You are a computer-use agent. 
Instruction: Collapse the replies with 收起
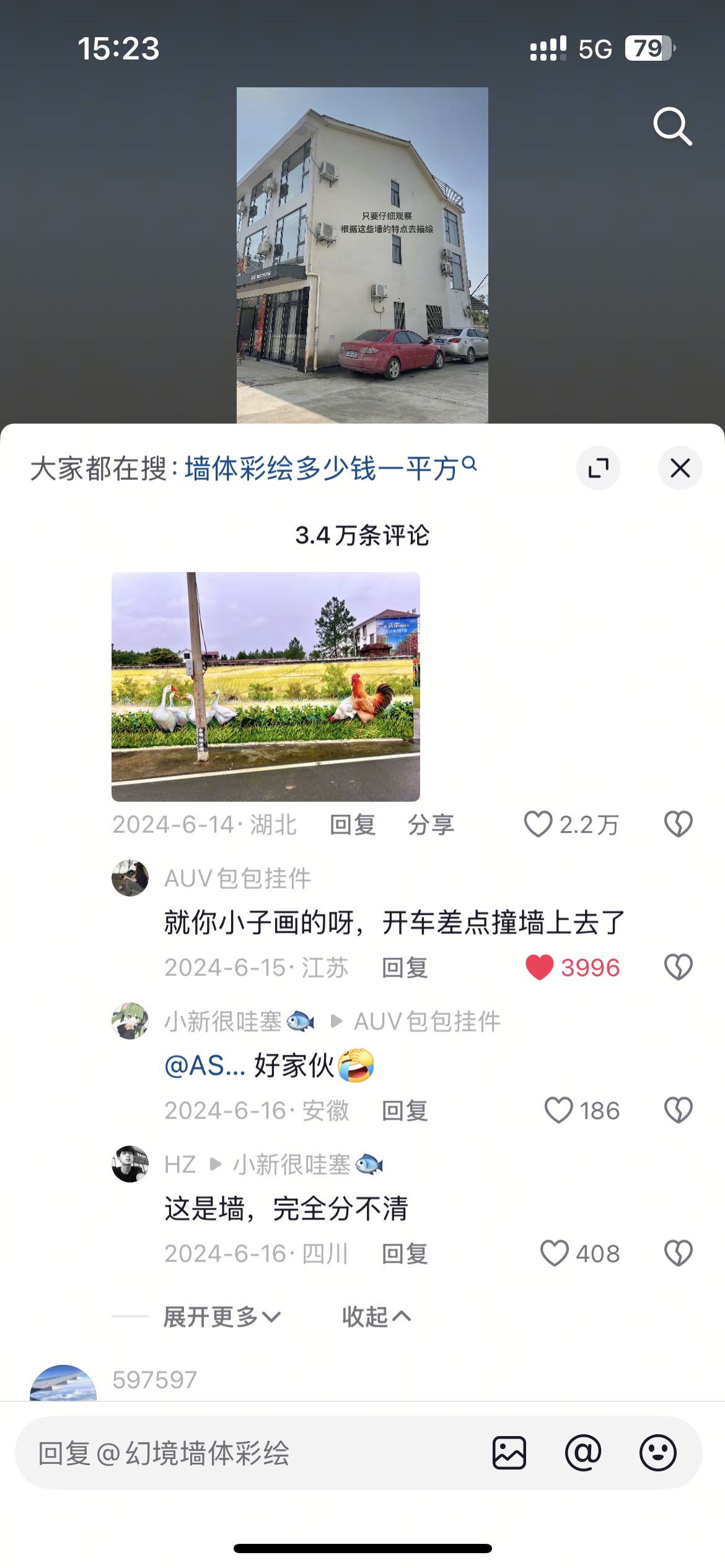(x=376, y=1316)
